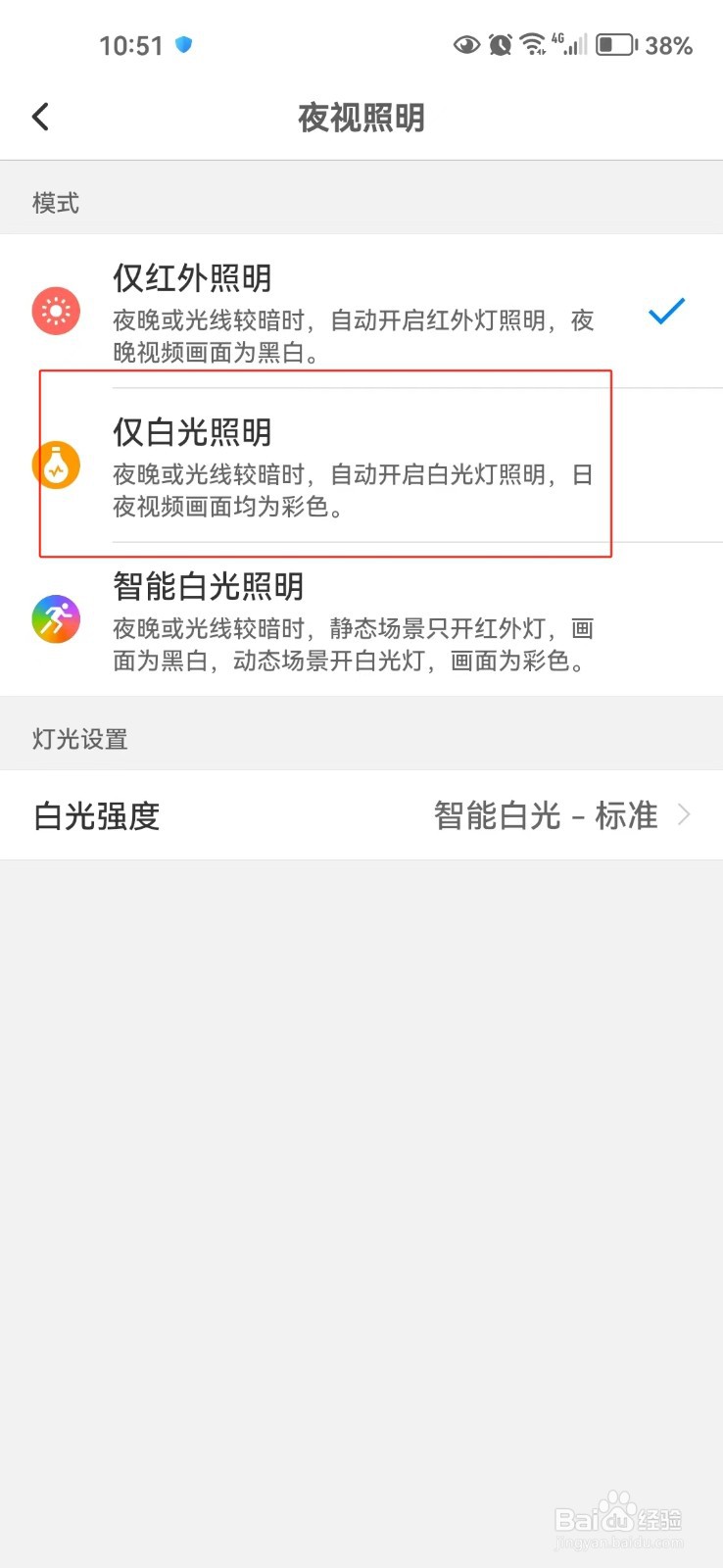This screenshot has height=1568, width=723.
Task: Click the battery icon in status bar
Action: [614, 45]
